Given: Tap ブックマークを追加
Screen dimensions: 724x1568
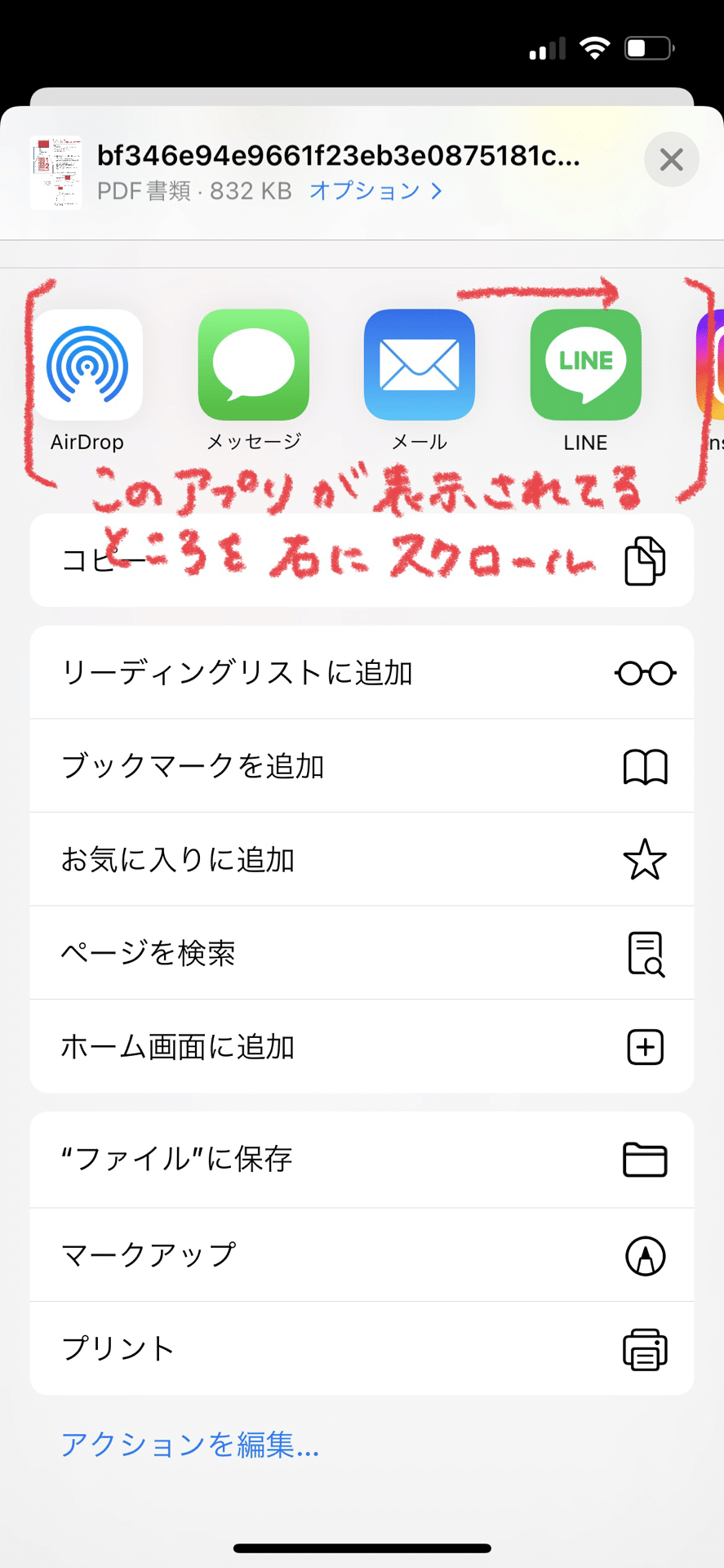Looking at the screenshot, I should tap(362, 766).
